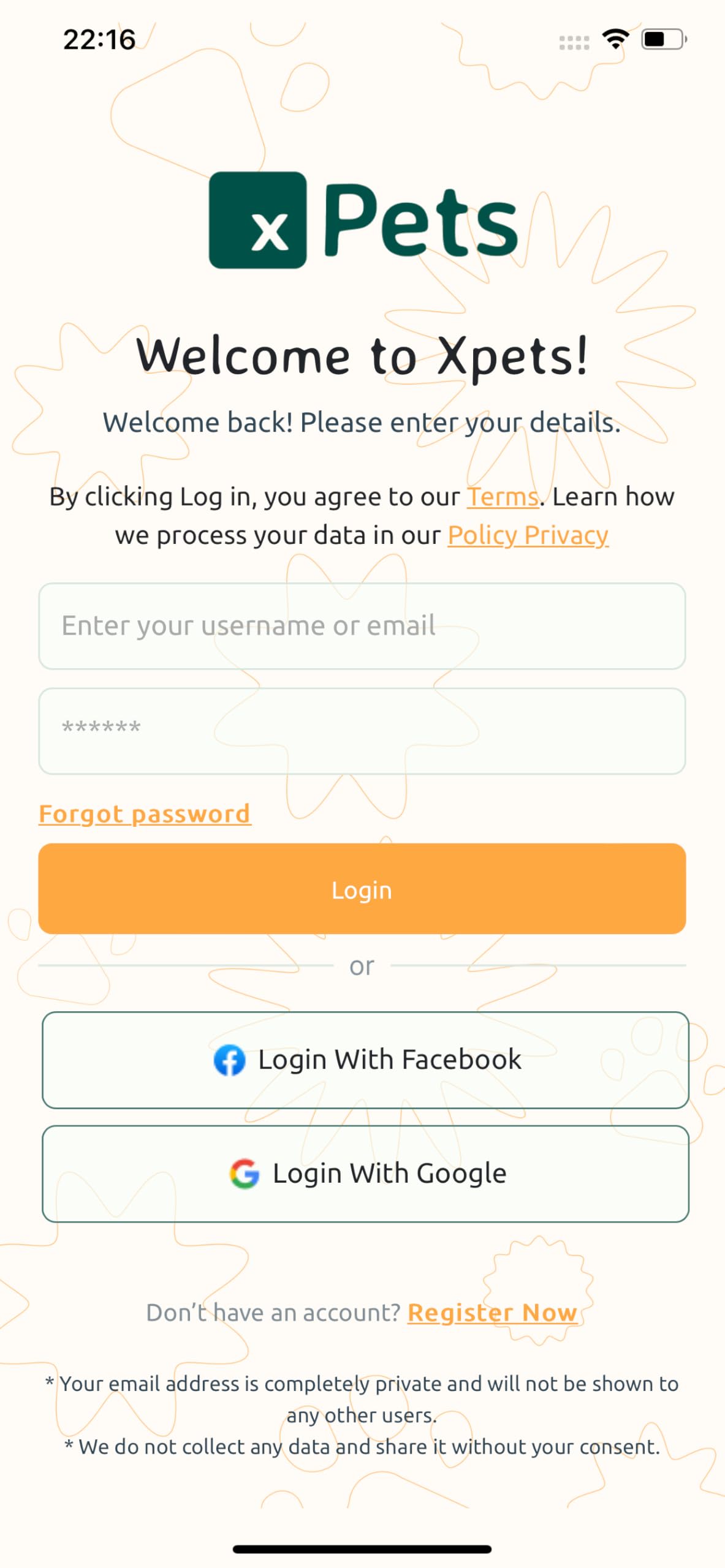Open the Forgot password link
Viewport: 725px width, 1568px height.
pyautogui.click(x=145, y=814)
